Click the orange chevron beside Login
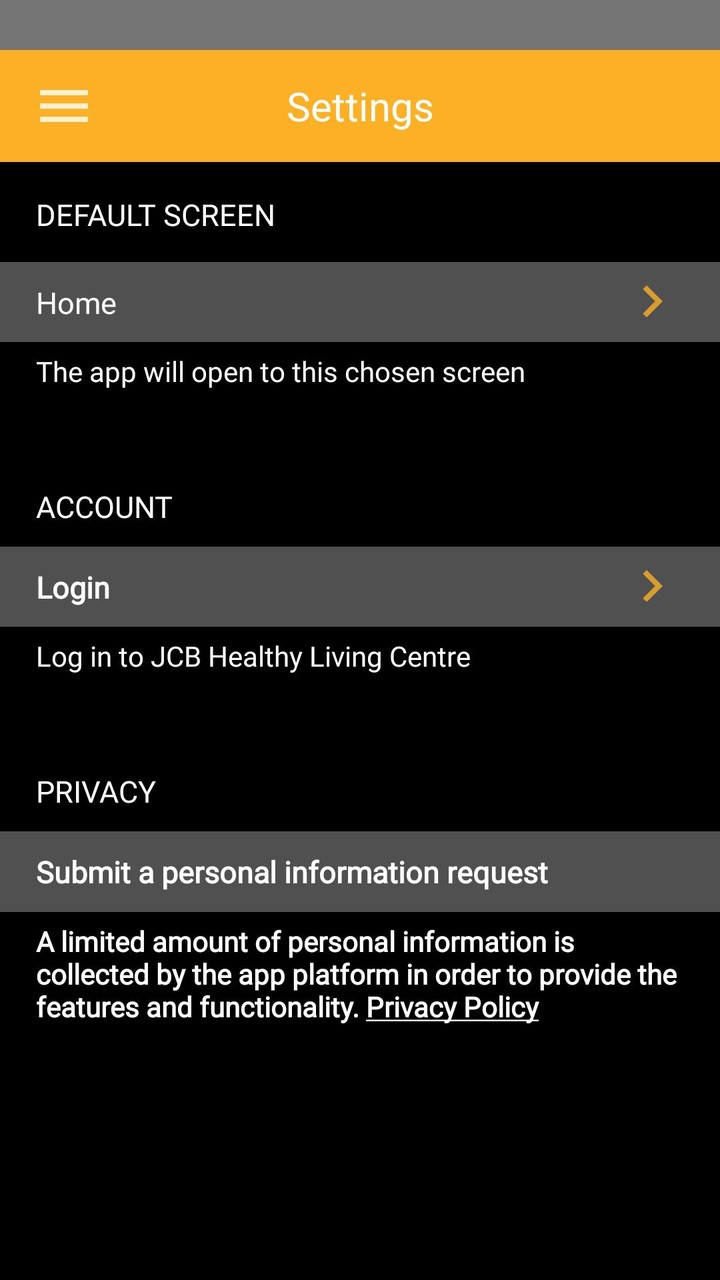The height and width of the screenshot is (1280, 720). (x=652, y=587)
